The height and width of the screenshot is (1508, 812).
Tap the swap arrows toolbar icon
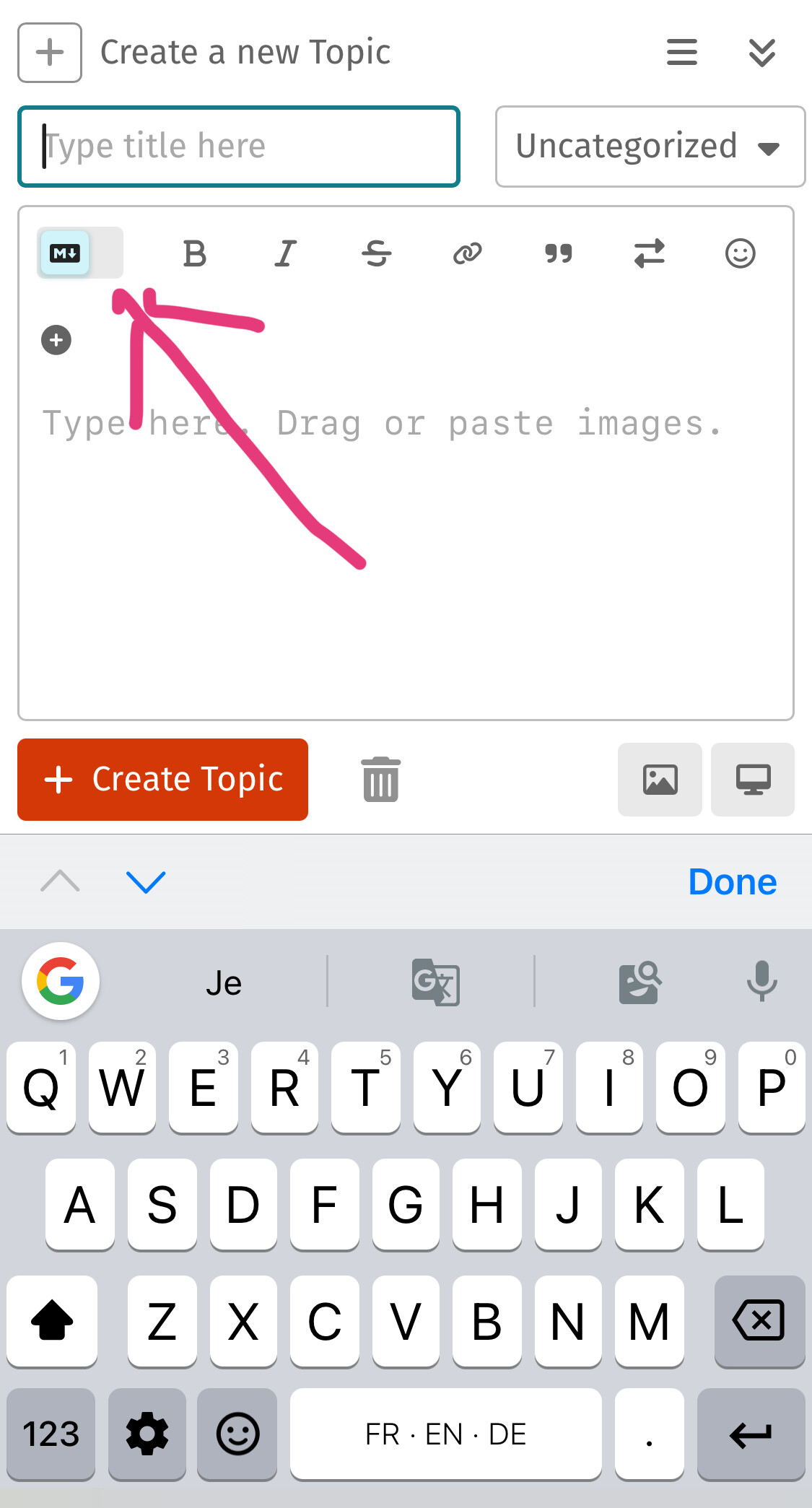point(650,253)
